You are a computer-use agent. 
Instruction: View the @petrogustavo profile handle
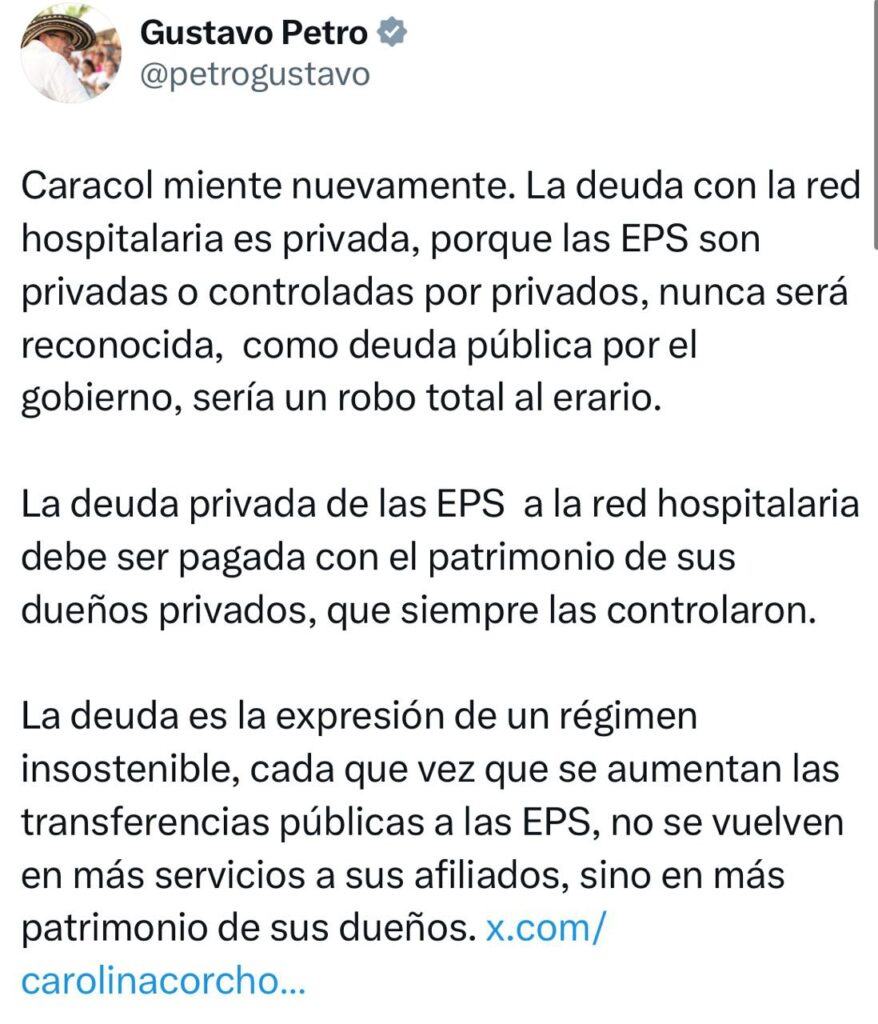click(x=255, y=74)
